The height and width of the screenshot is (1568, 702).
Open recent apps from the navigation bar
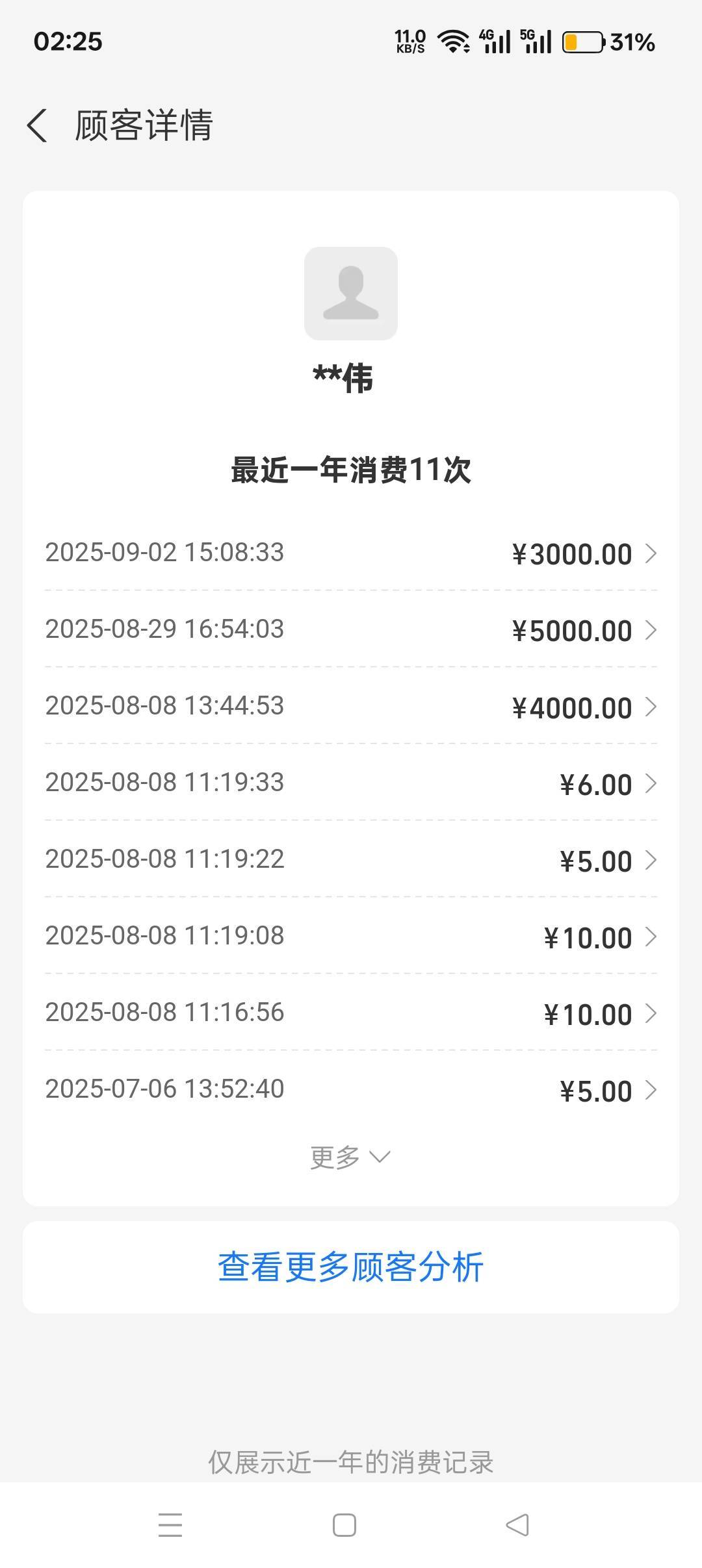[x=170, y=1524]
